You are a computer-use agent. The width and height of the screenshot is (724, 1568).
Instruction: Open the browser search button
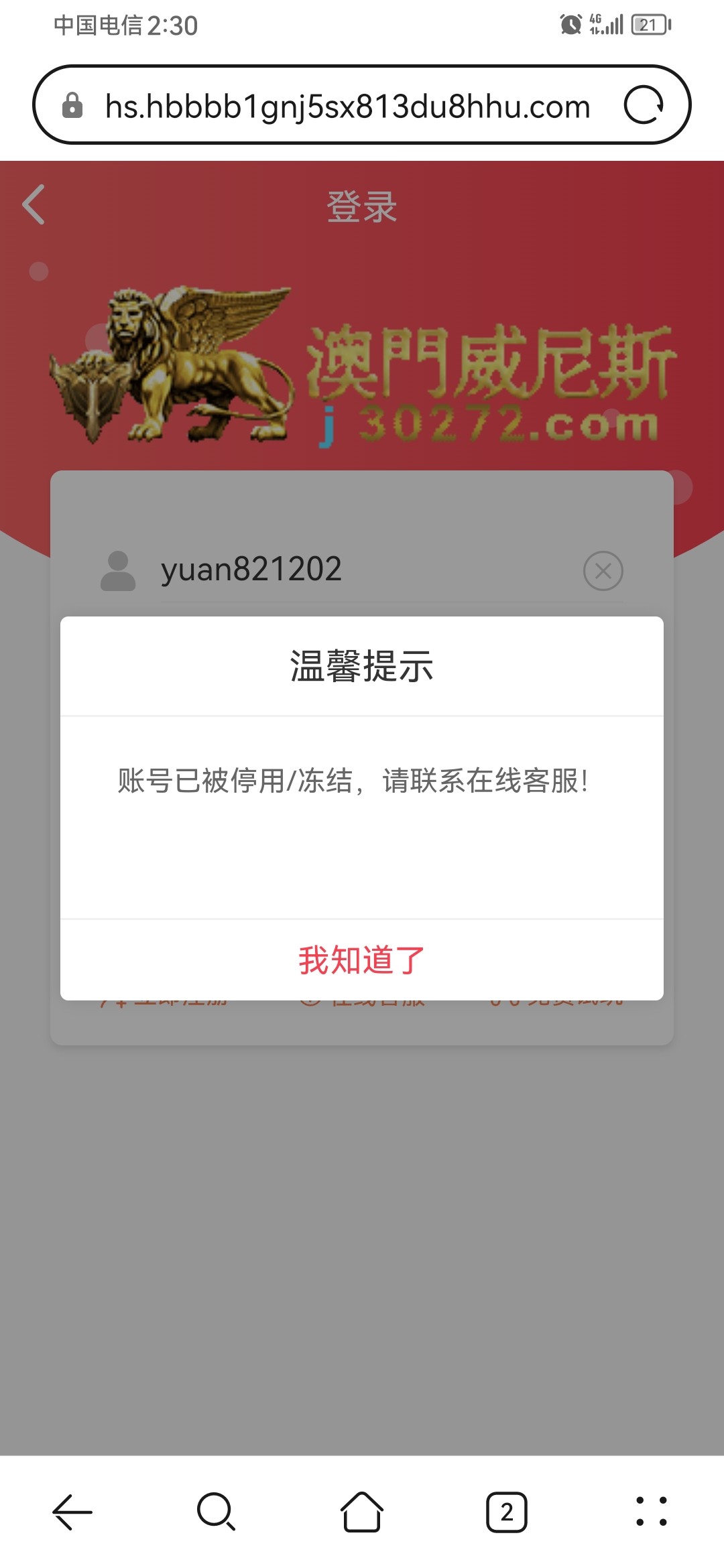[216, 1512]
